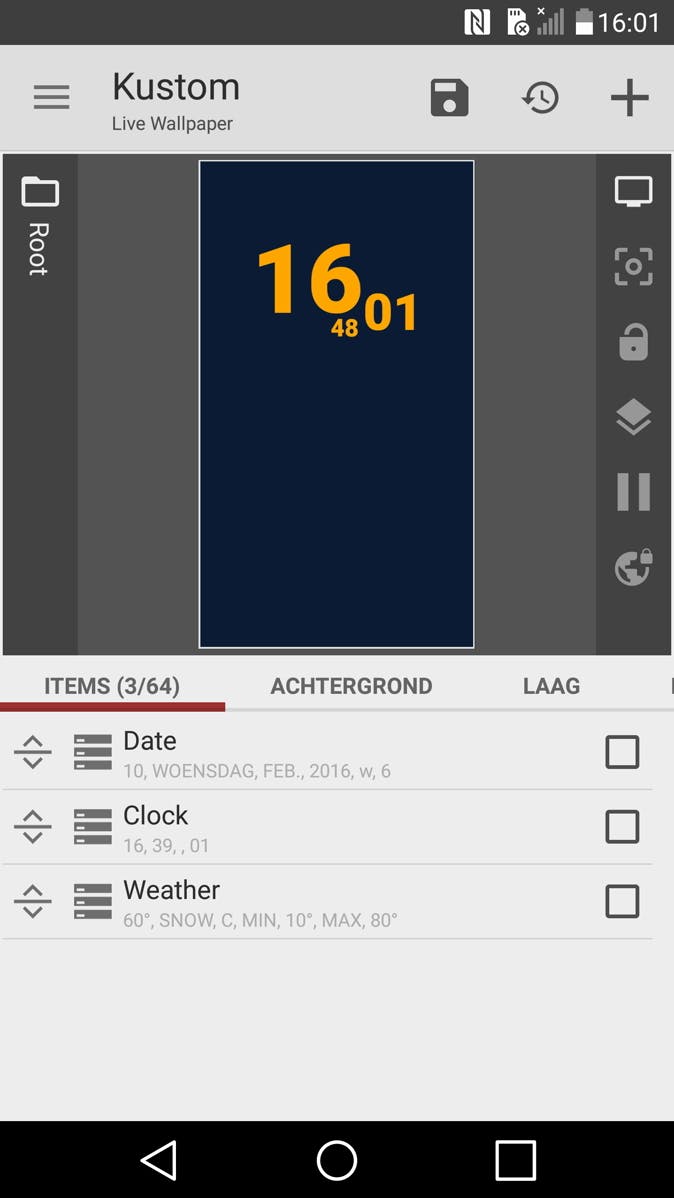Open the restore history icon
Image resolution: width=674 pixels, height=1198 pixels.
pyautogui.click(x=540, y=98)
